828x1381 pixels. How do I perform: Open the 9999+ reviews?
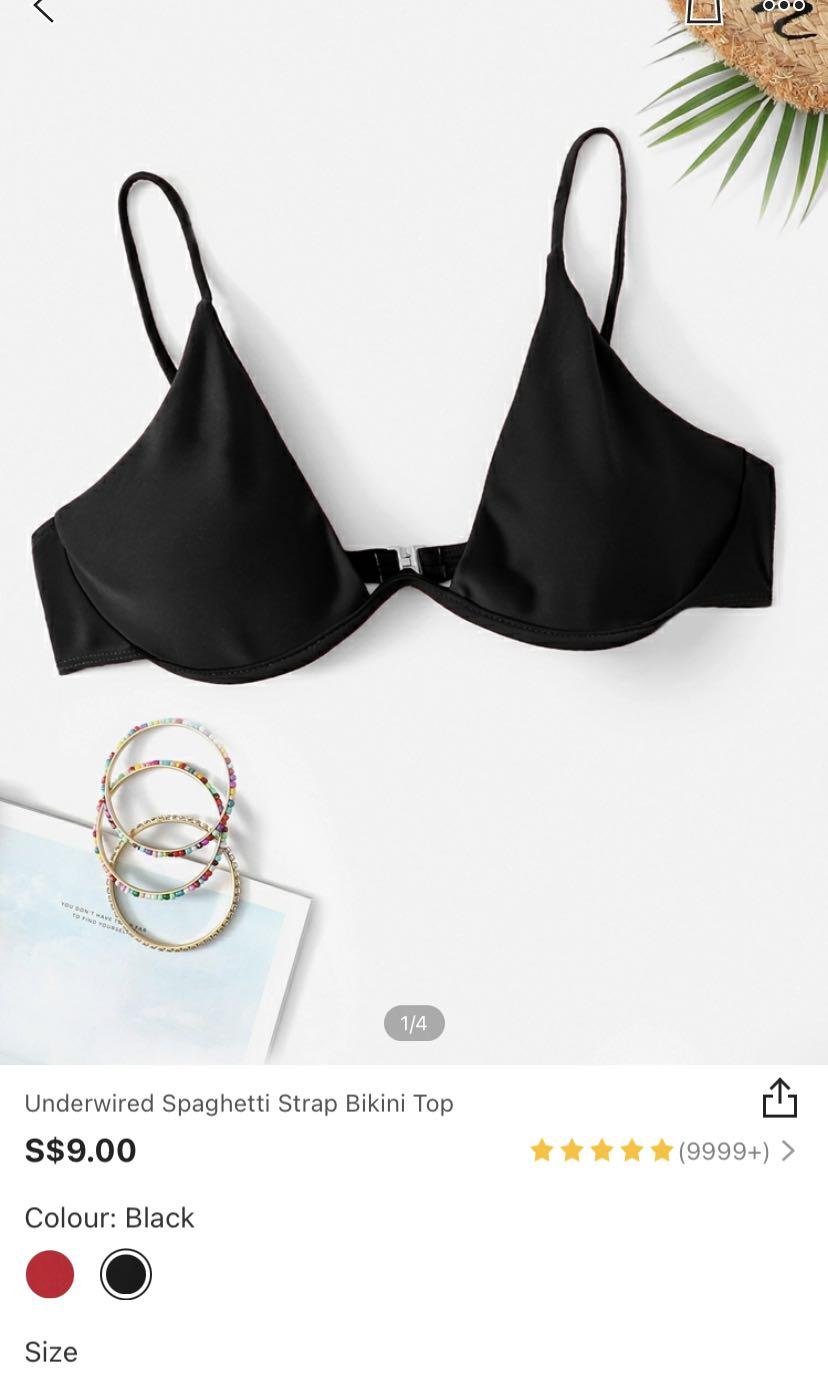[724, 1151]
